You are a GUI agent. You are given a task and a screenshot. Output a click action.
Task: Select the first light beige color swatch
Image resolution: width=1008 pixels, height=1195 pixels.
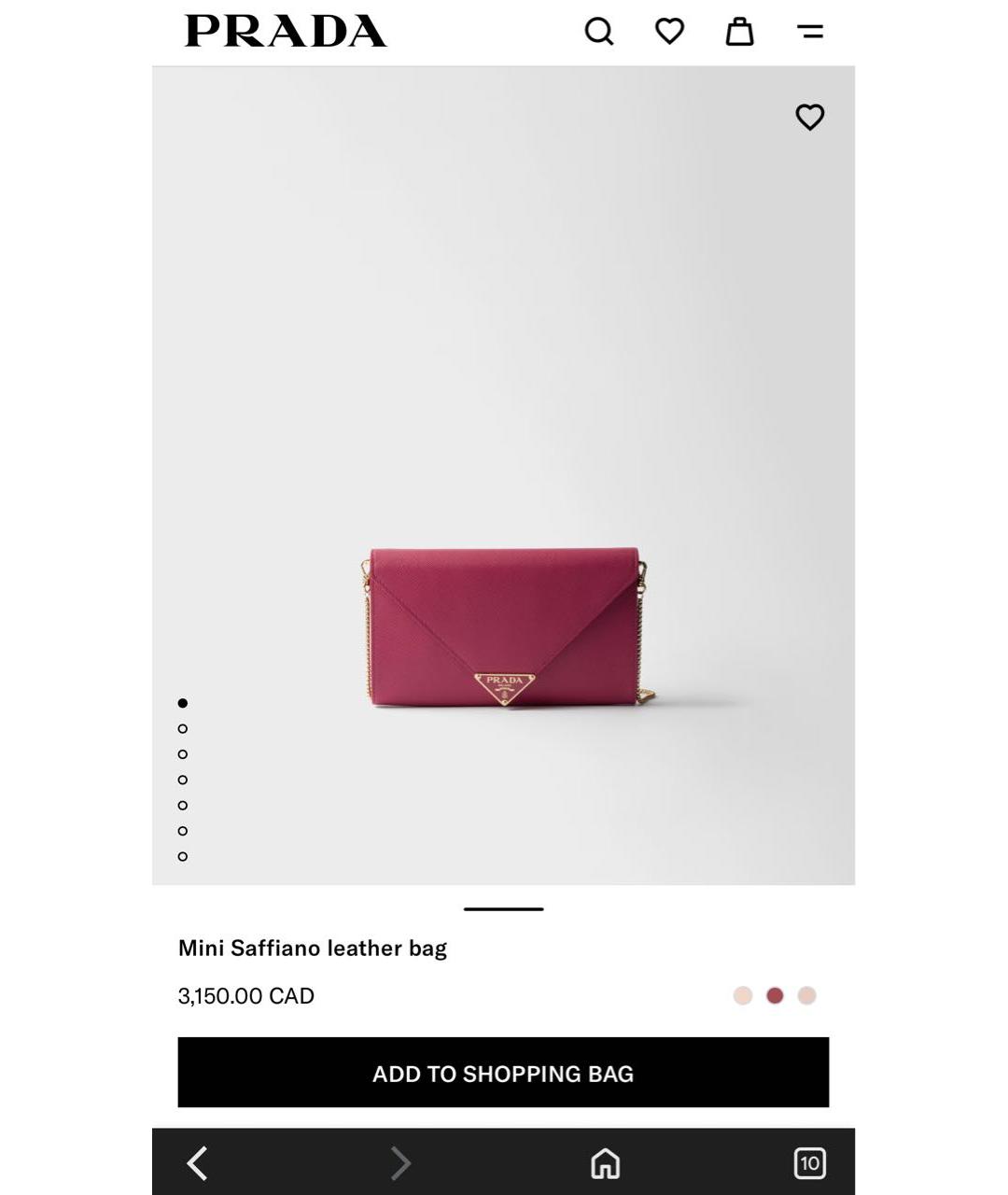click(743, 995)
